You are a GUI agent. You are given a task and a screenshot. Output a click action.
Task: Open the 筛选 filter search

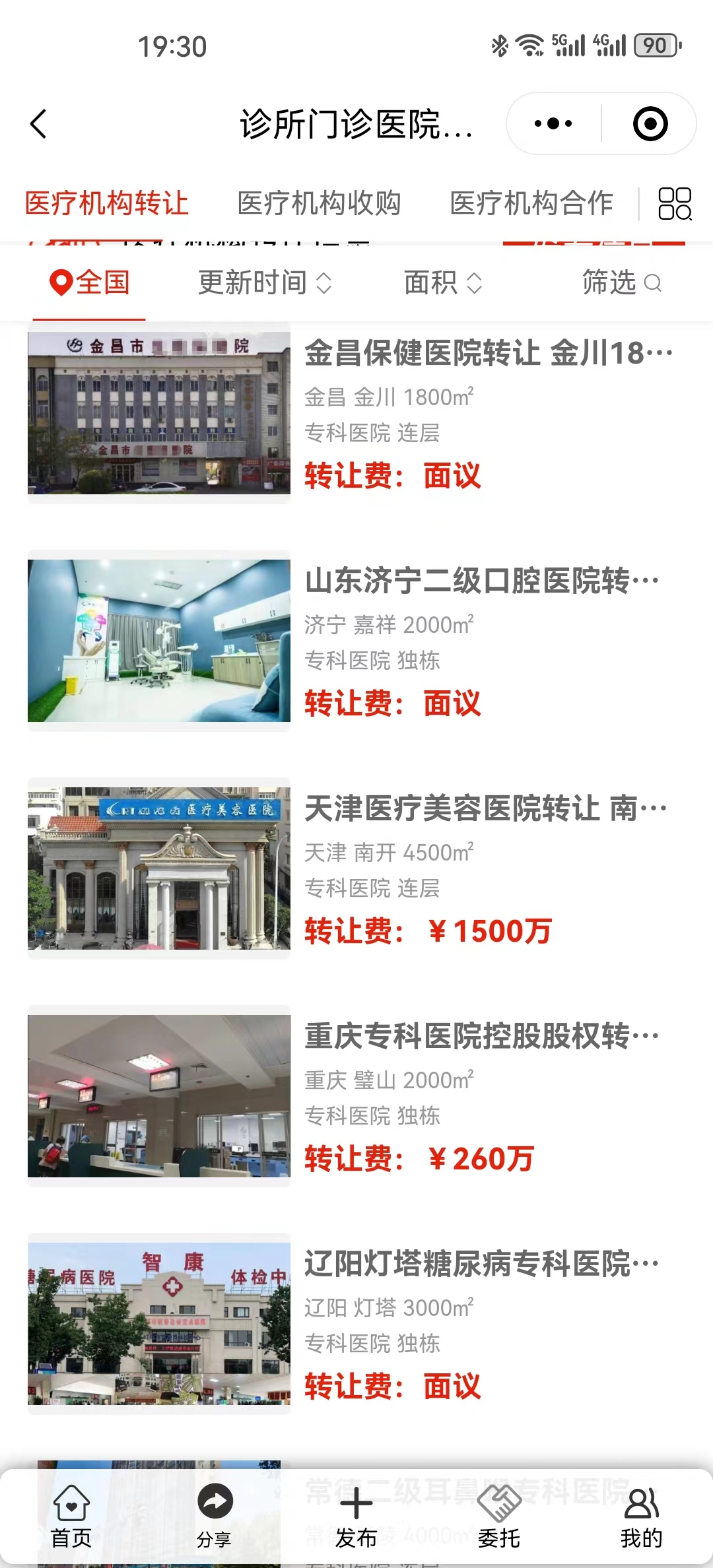pyautogui.click(x=621, y=283)
